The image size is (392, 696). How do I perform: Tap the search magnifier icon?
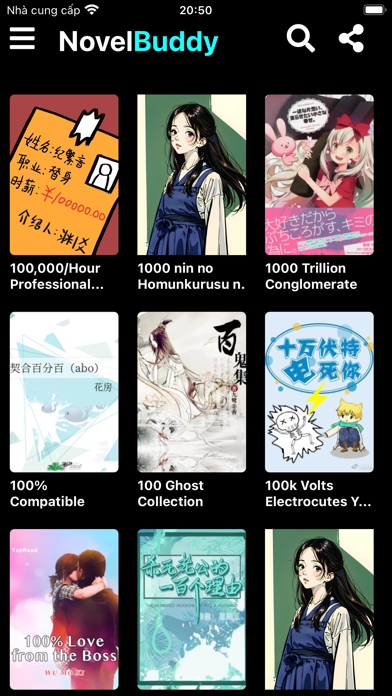[301, 39]
